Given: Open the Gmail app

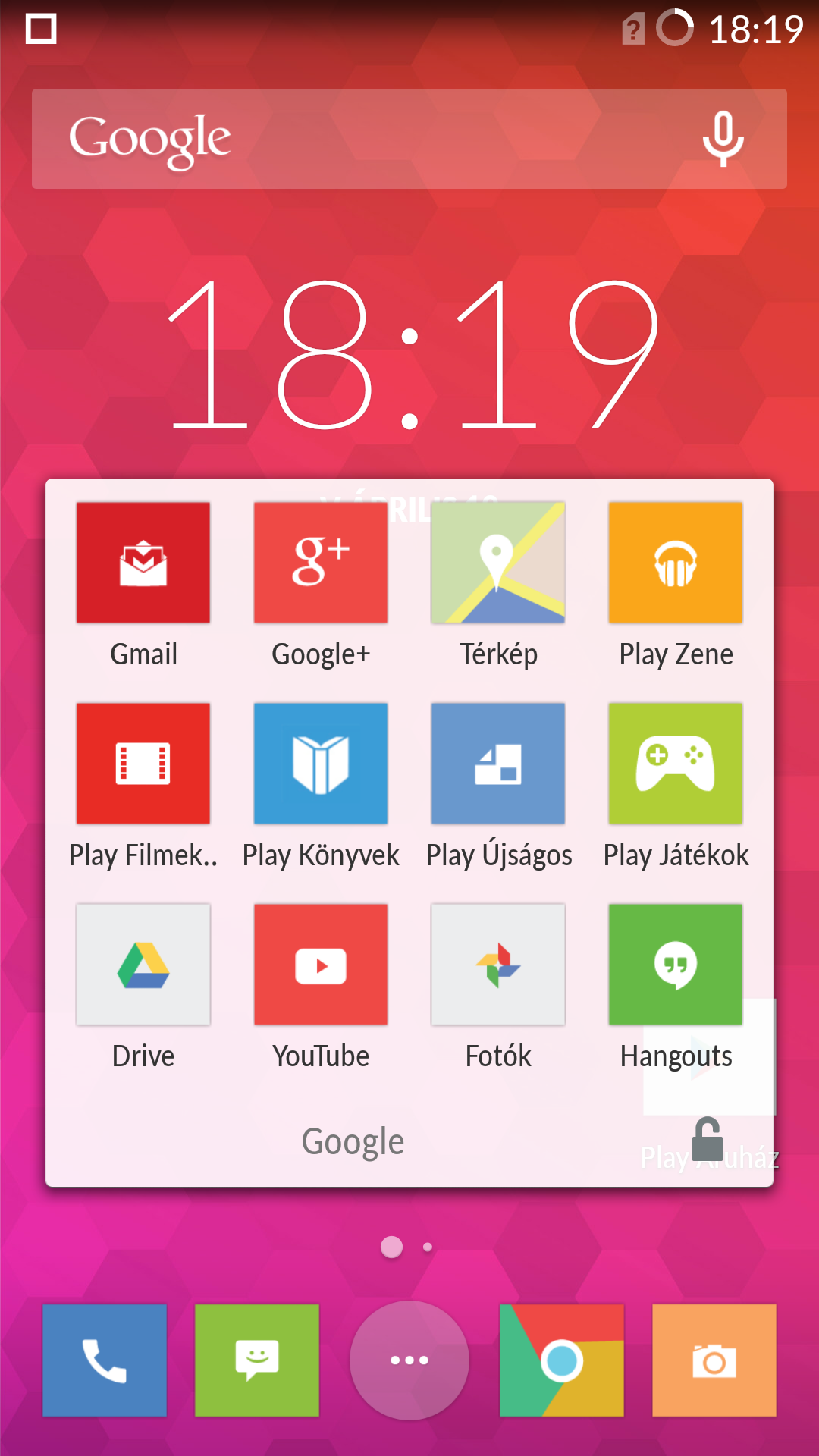Looking at the screenshot, I should pyautogui.click(x=143, y=563).
